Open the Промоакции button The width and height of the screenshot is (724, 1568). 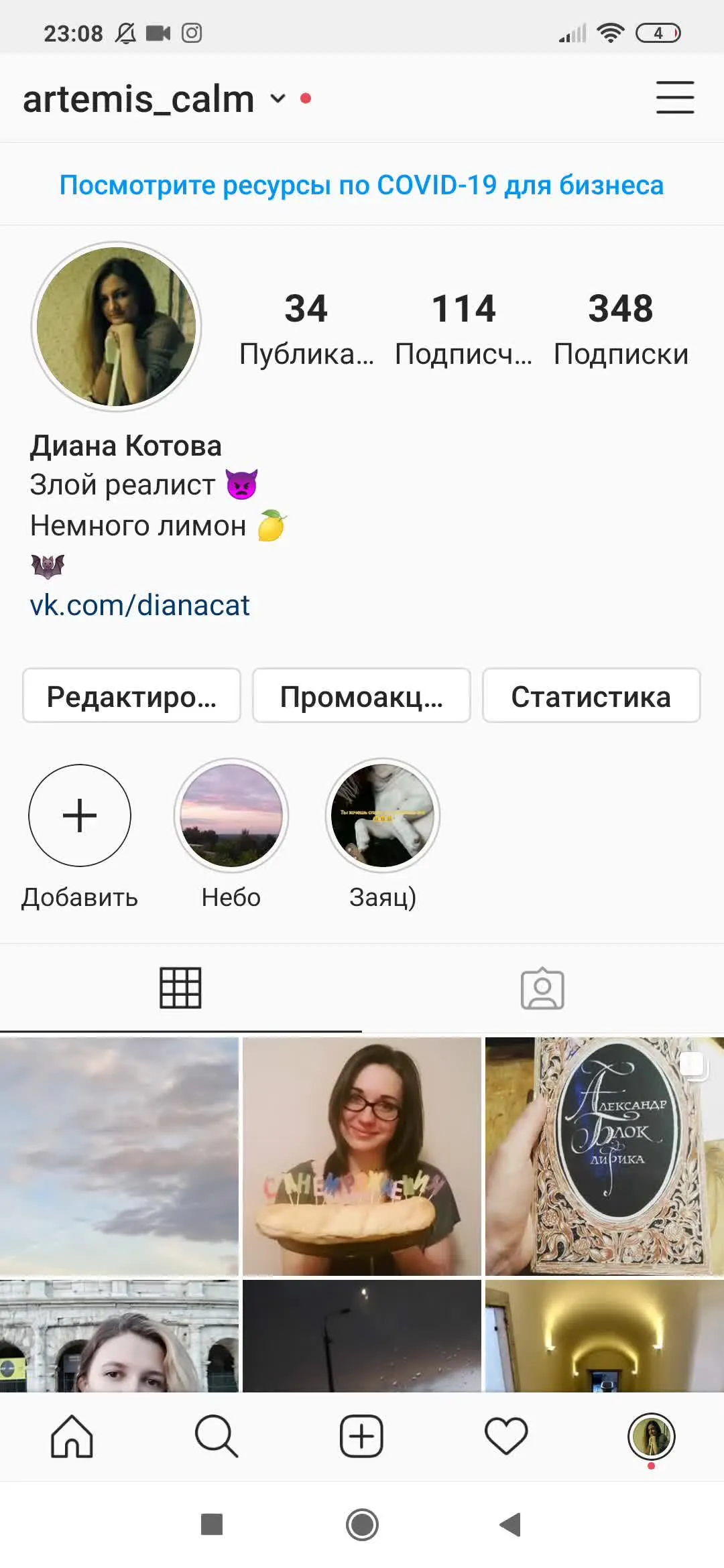pyautogui.click(x=361, y=696)
